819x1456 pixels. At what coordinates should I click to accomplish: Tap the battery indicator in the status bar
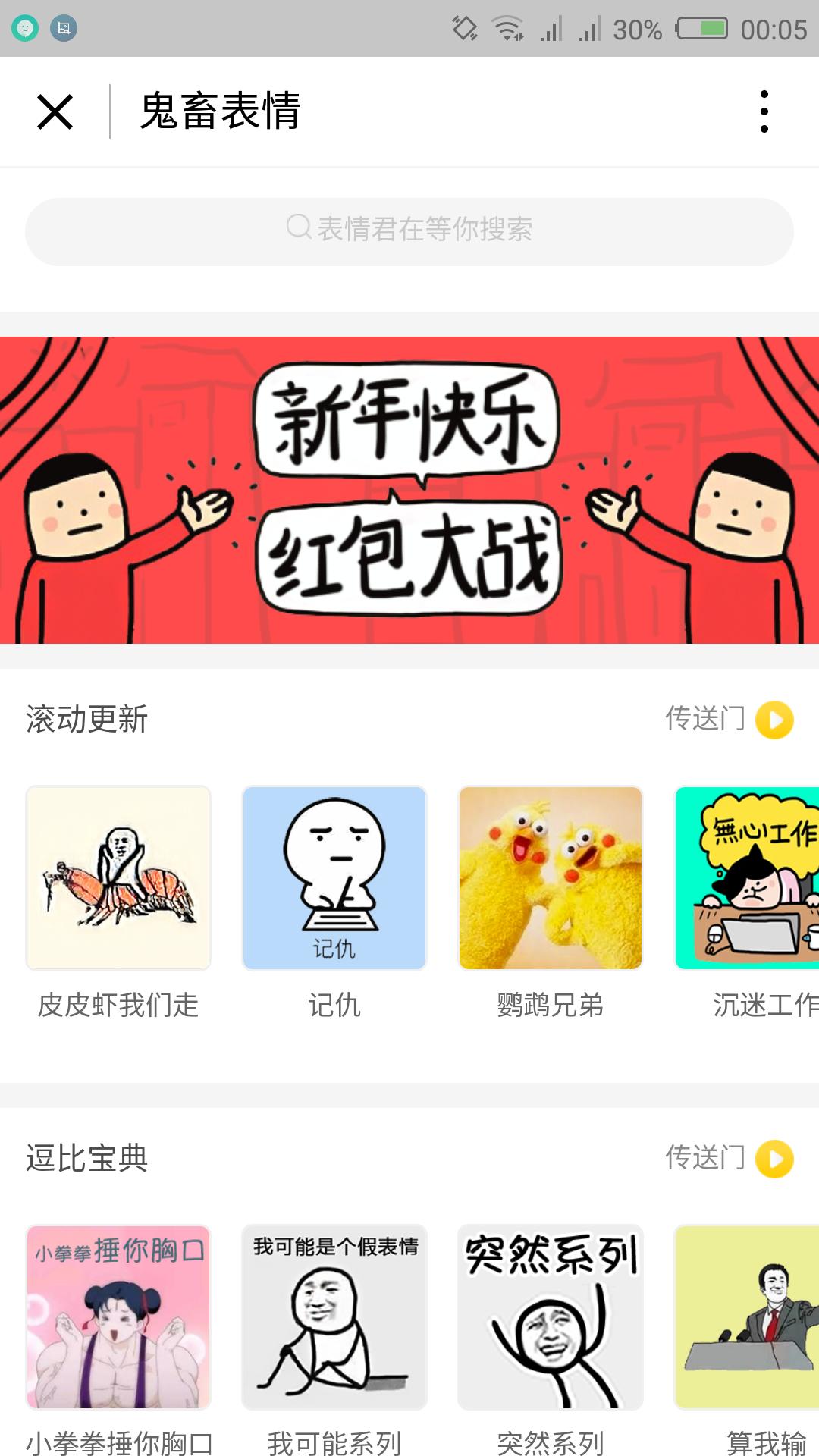pos(701,29)
